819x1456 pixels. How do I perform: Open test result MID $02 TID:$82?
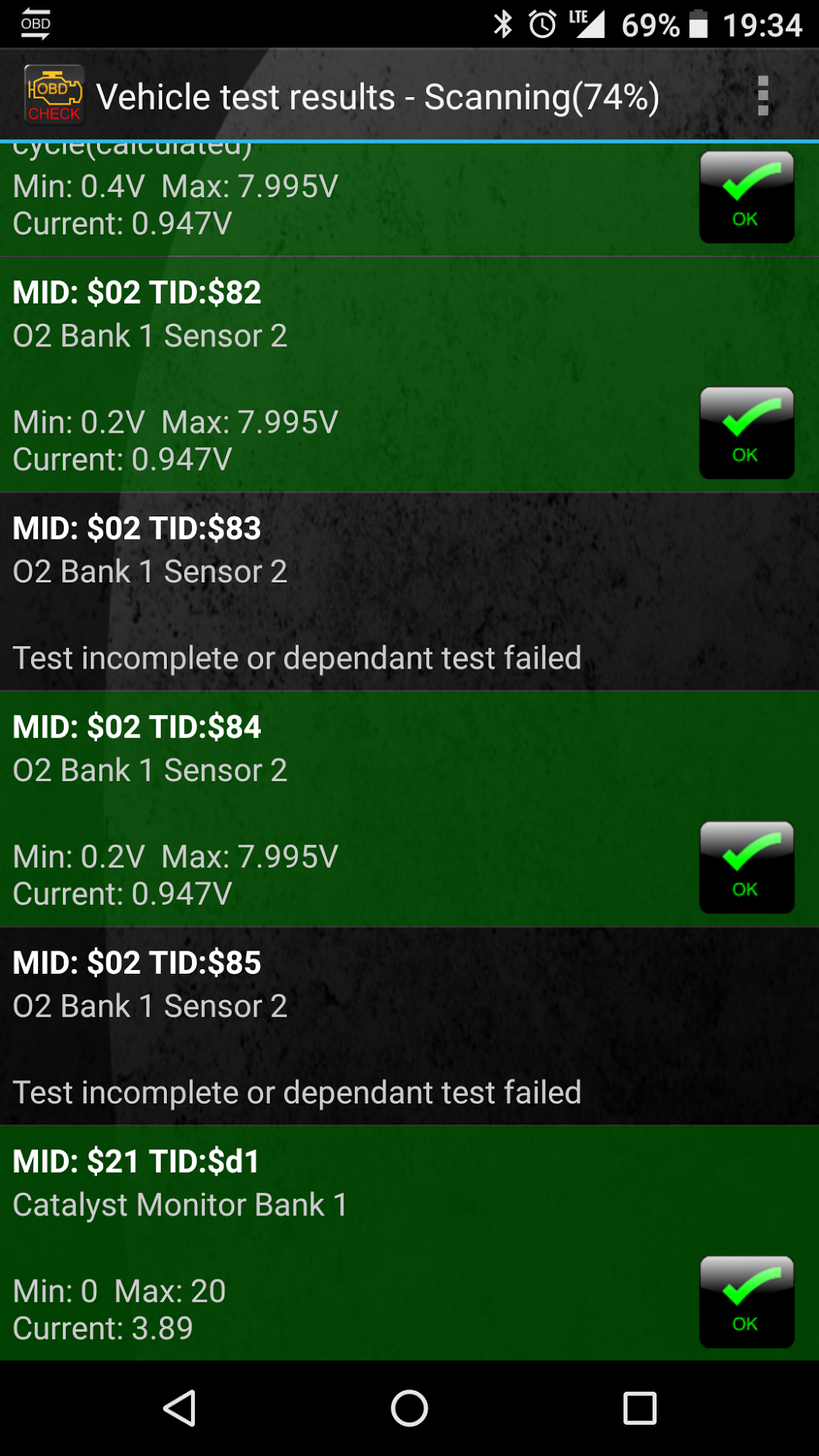(x=409, y=374)
